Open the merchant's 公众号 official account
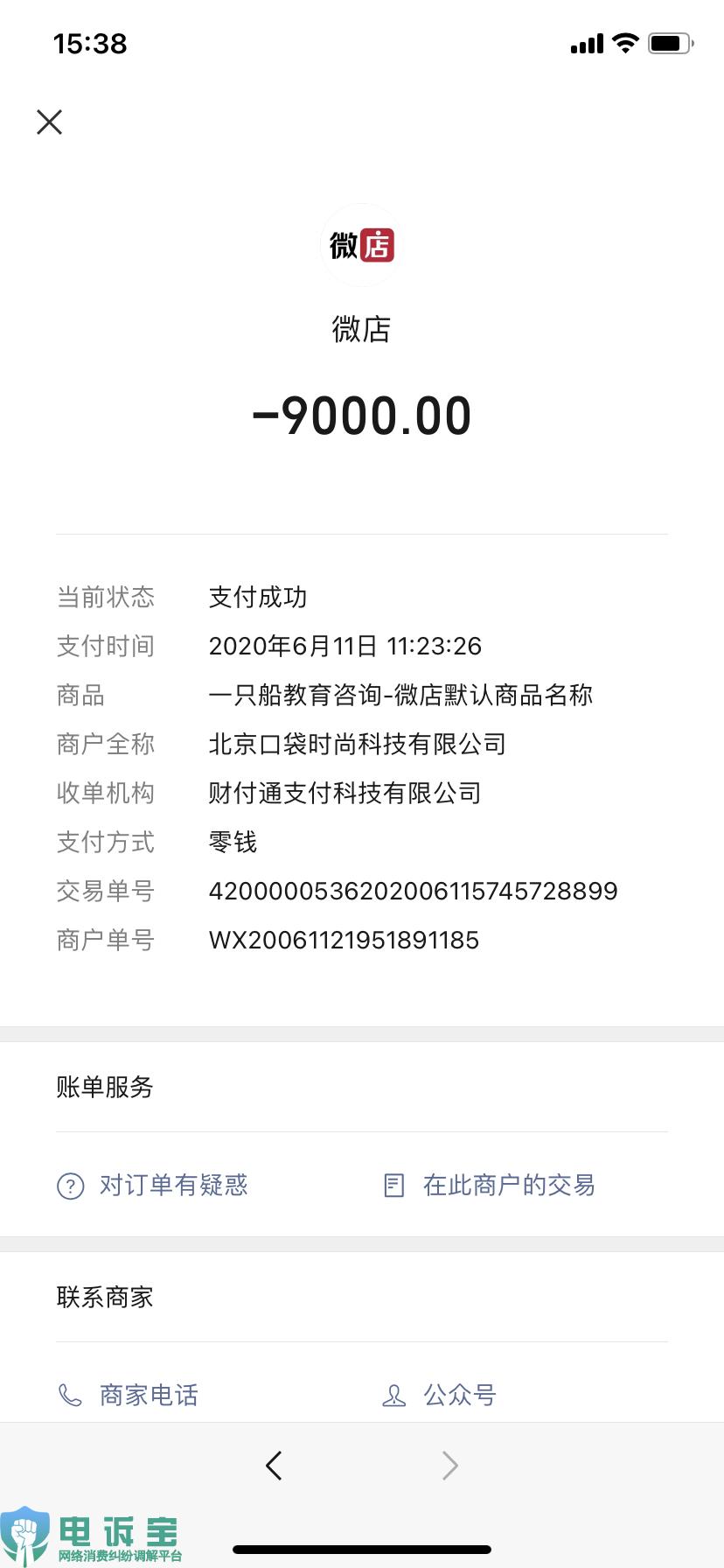Viewport: 724px width, 1568px height. tap(461, 1395)
